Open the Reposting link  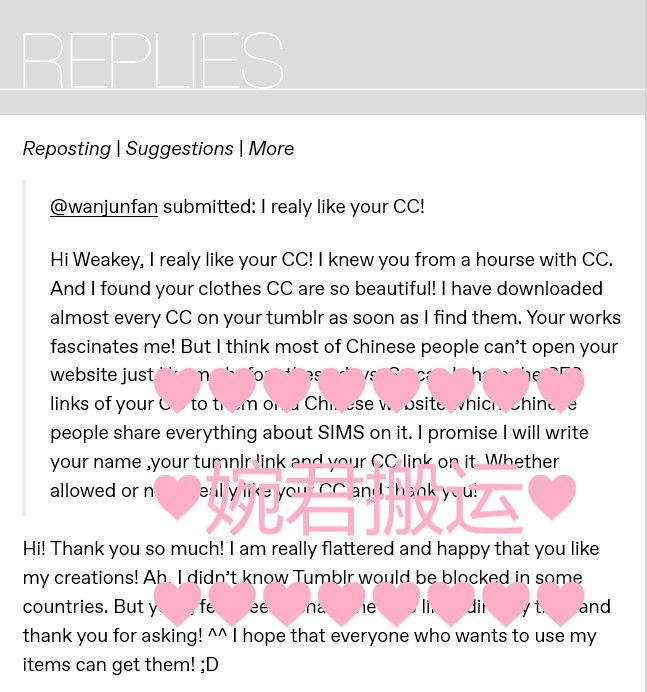coord(67,149)
